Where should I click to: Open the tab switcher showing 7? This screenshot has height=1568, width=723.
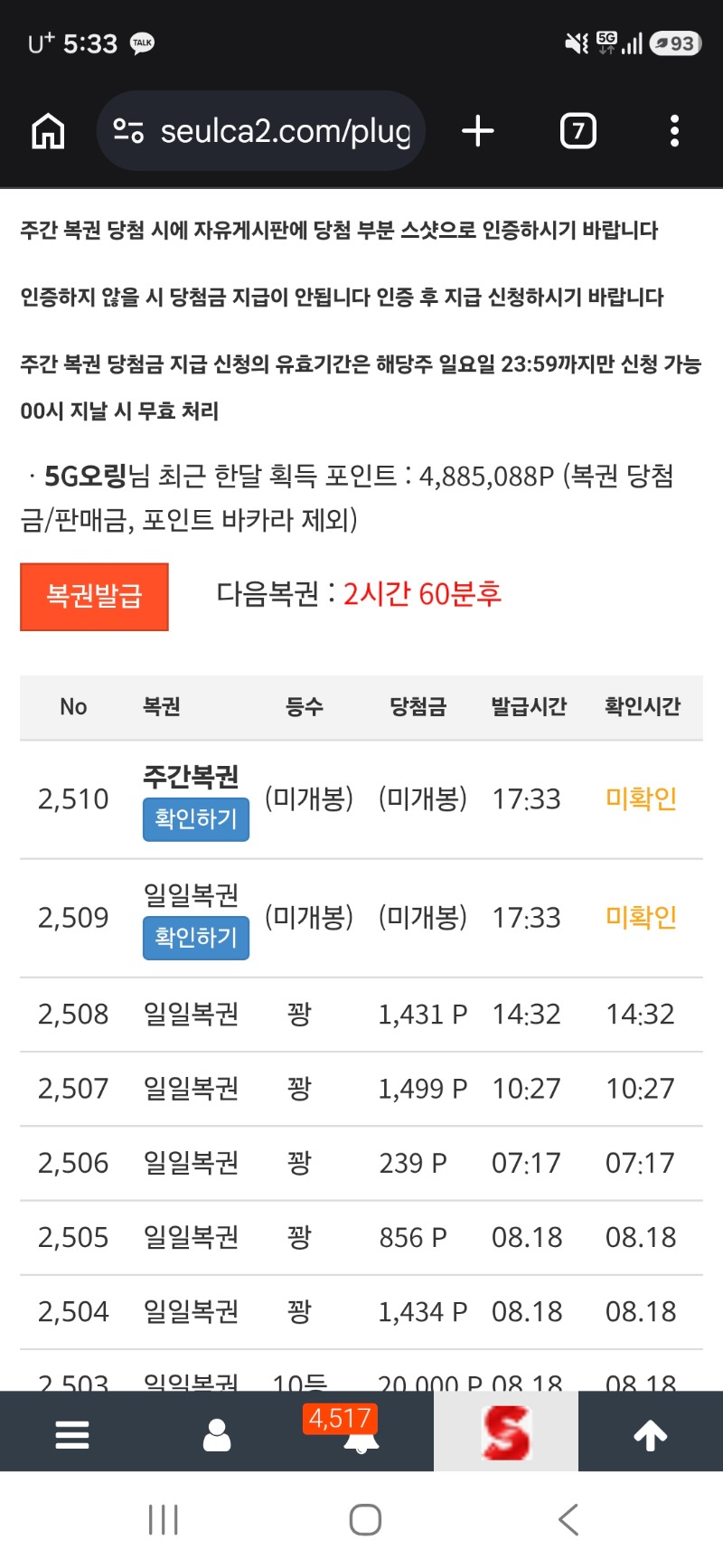tap(578, 131)
